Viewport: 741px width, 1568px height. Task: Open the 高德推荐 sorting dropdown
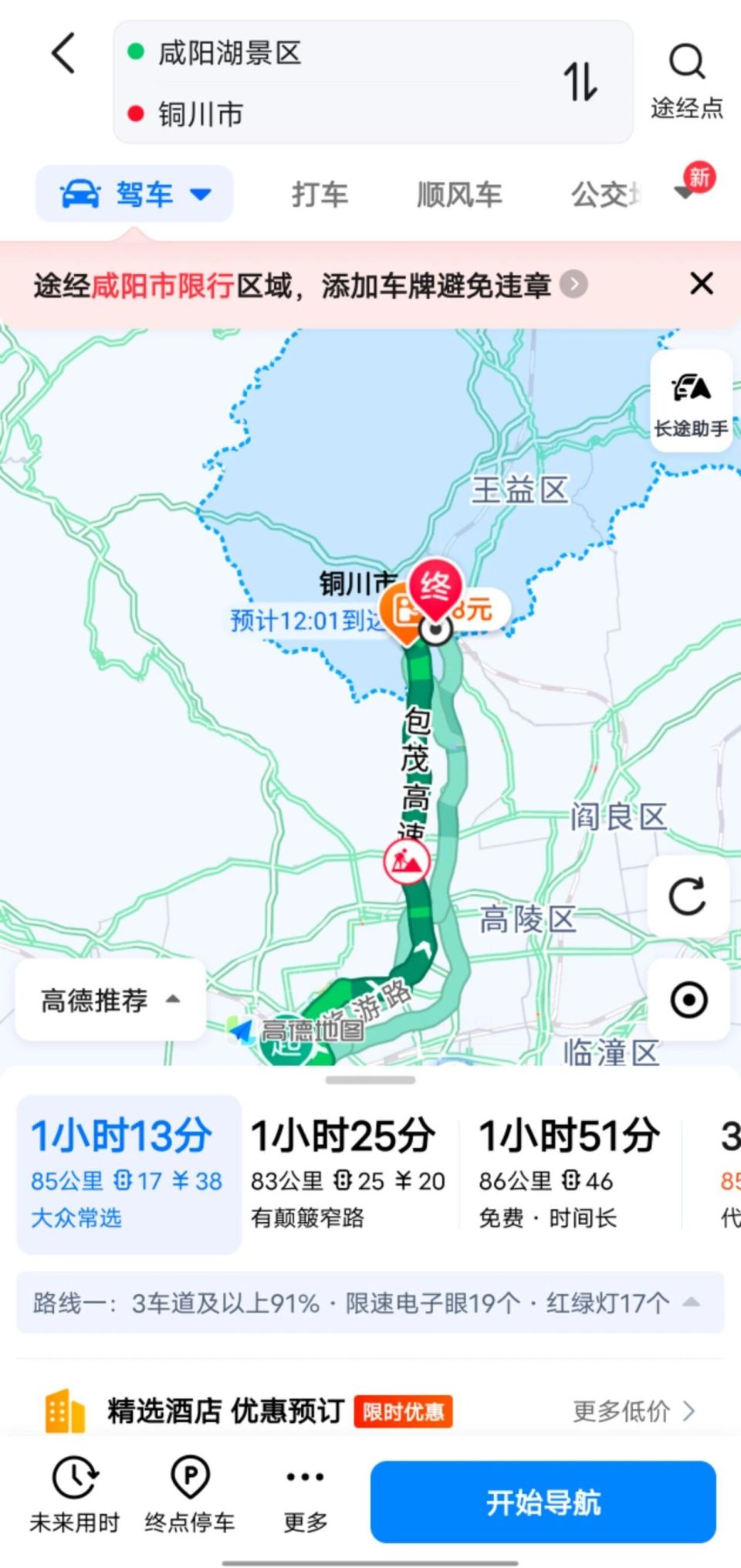point(108,999)
